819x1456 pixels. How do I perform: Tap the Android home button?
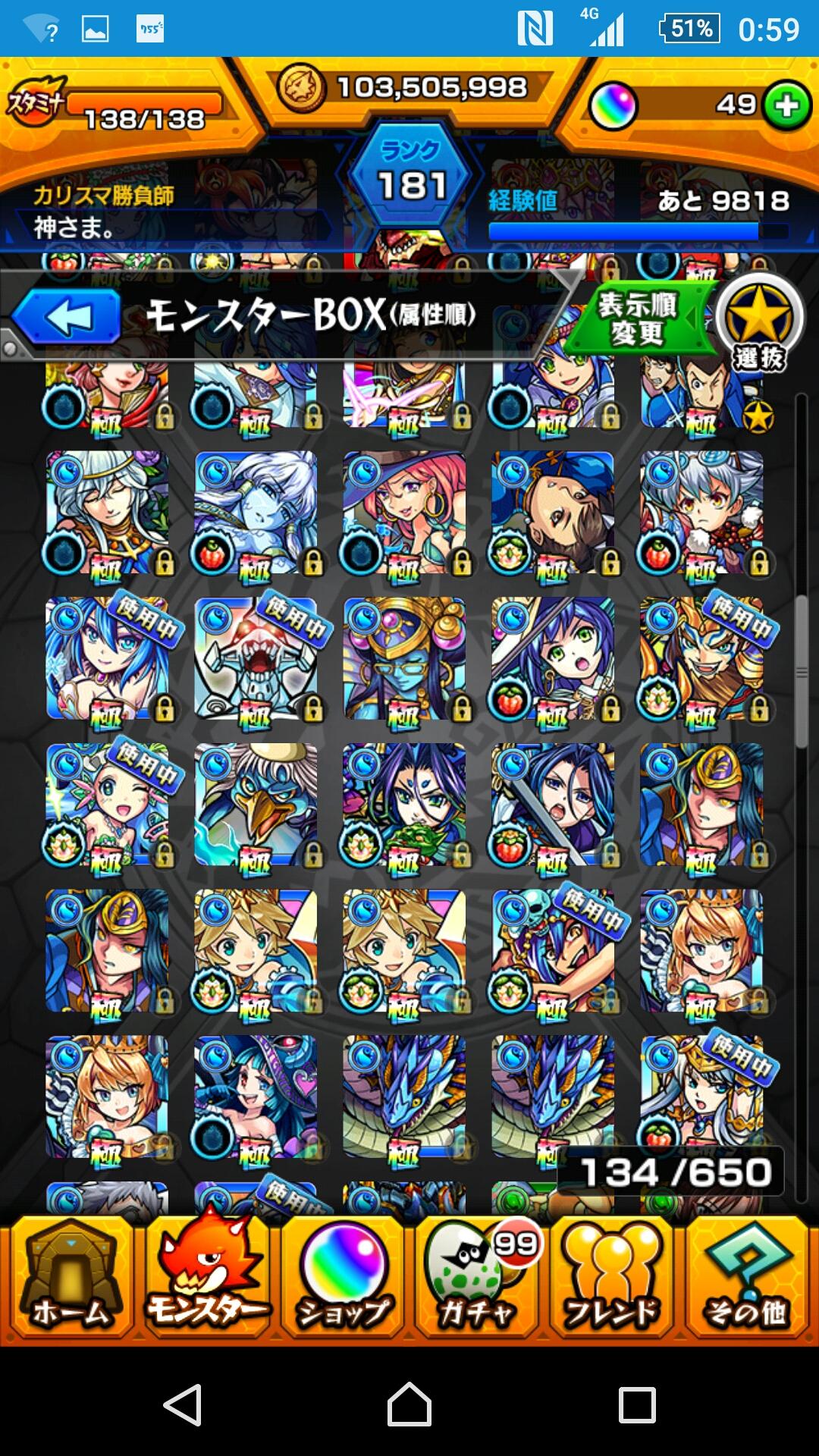[x=409, y=1404]
